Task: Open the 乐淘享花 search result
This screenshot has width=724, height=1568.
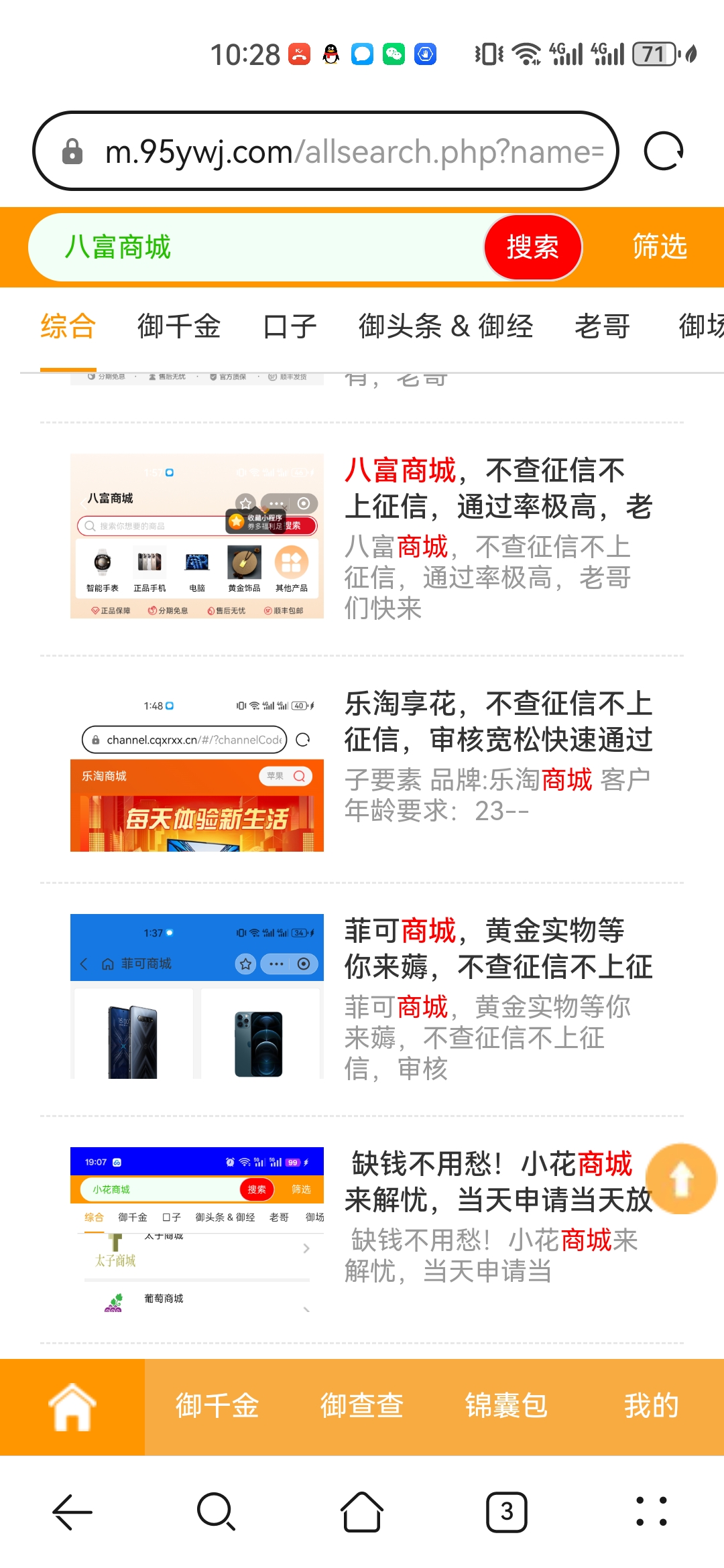Action: pos(497,721)
